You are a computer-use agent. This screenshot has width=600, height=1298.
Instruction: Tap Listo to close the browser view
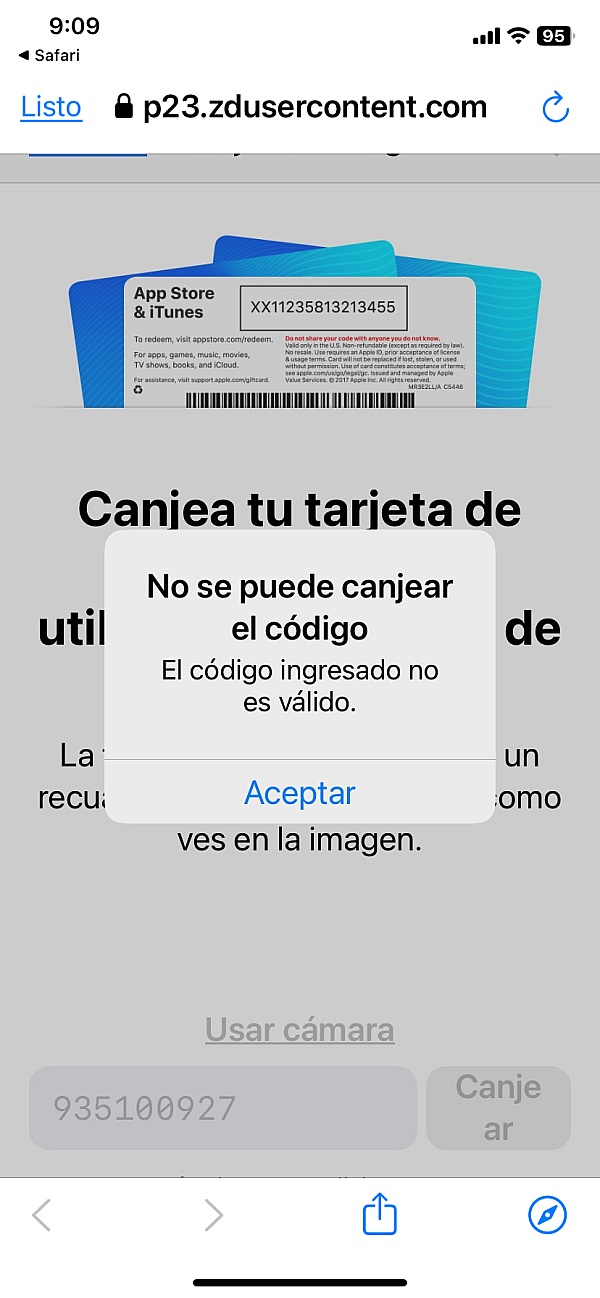click(x=51, y=107)
